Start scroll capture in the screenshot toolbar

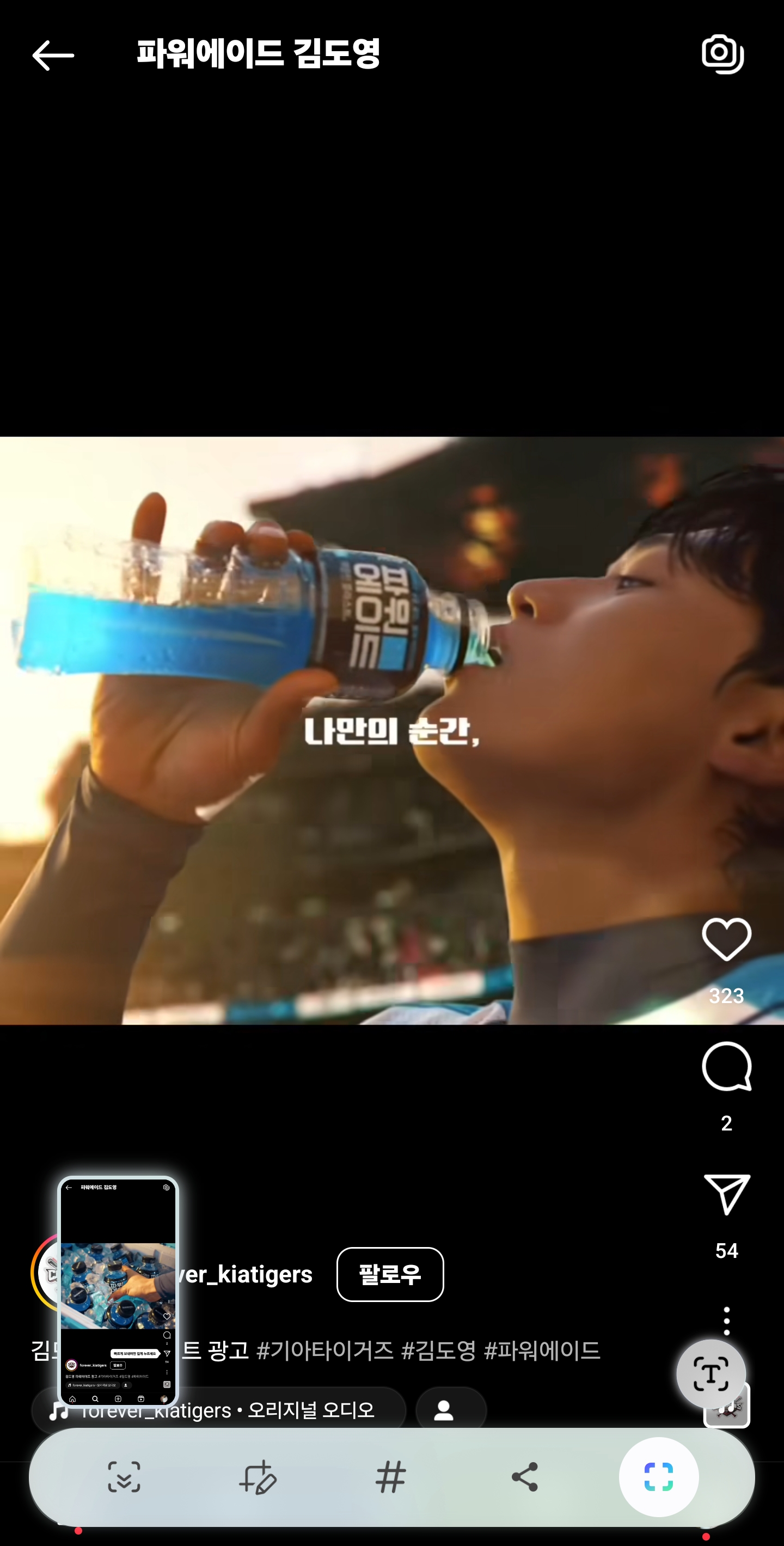pos(124,1477)
